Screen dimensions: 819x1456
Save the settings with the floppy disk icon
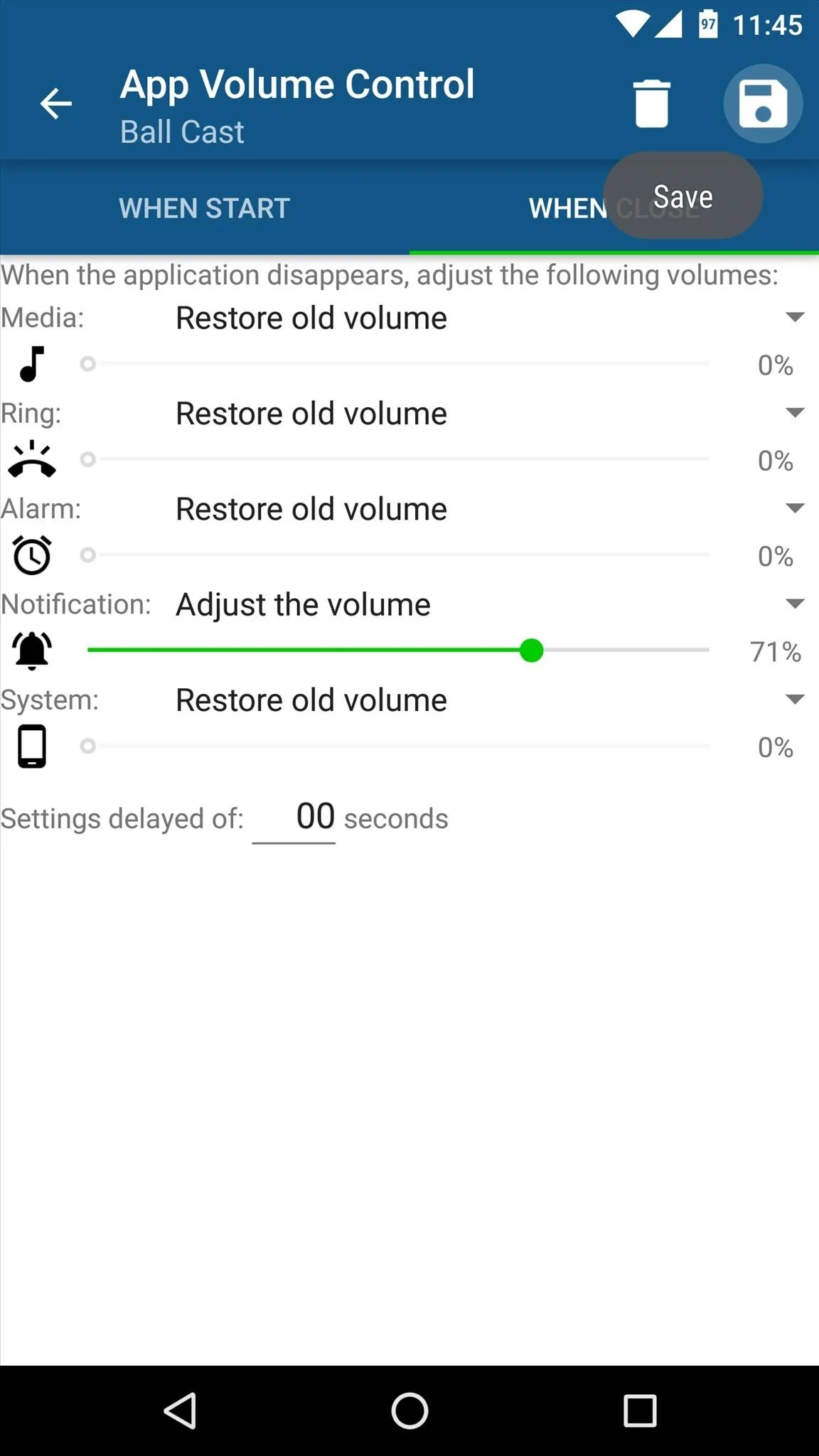click(x=763, y=104)
